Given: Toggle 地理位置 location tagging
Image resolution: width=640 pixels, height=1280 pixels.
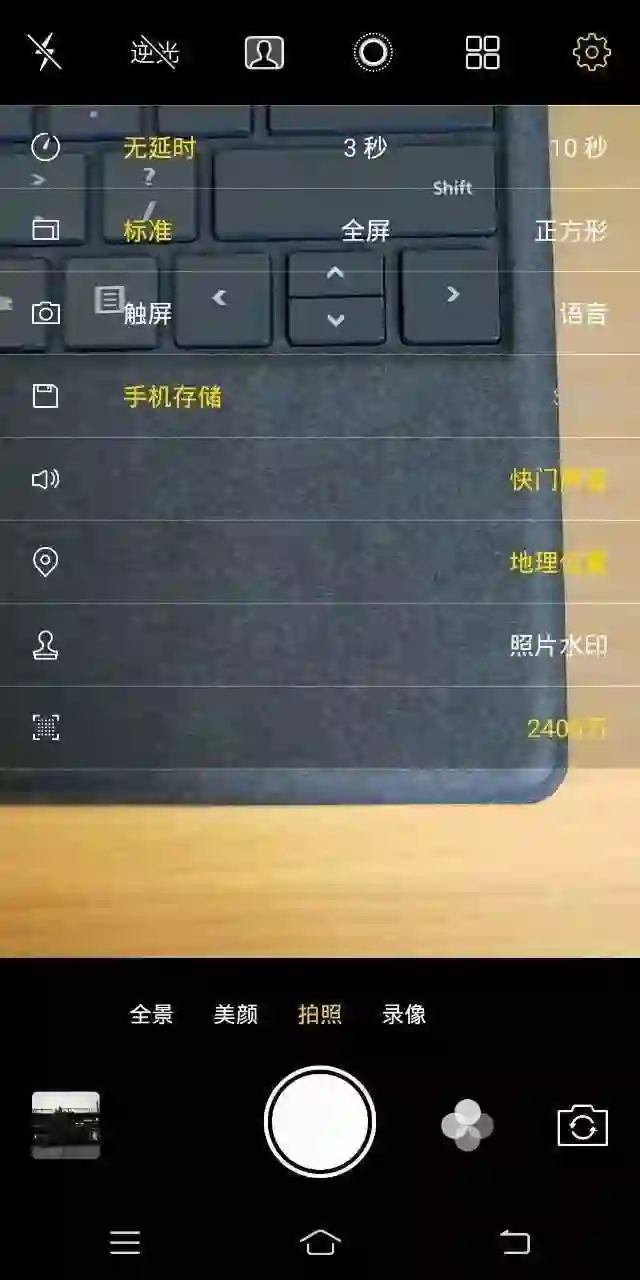Looking at the screenshot, I should [558, 563].
